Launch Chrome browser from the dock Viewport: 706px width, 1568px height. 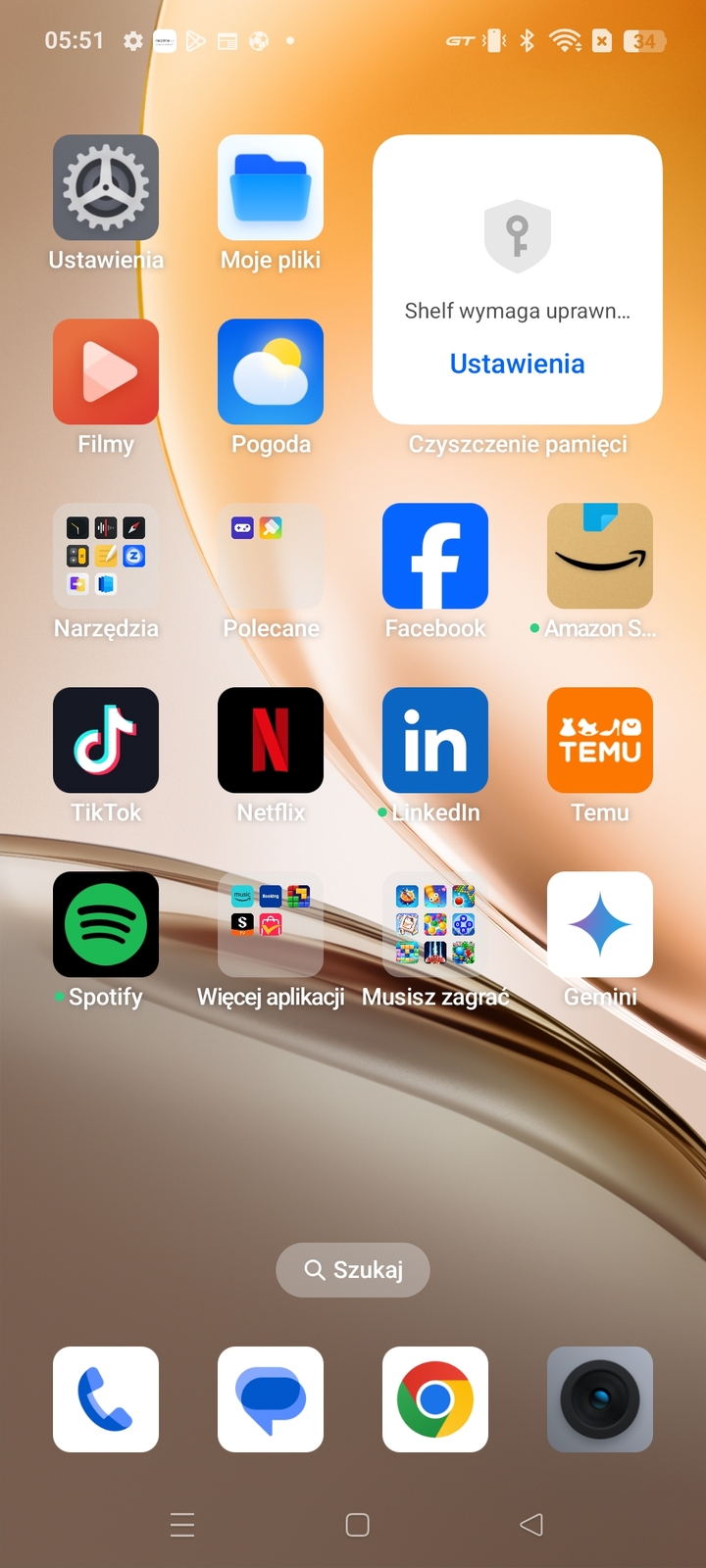pyautogui.click(x=435, y=1399)
